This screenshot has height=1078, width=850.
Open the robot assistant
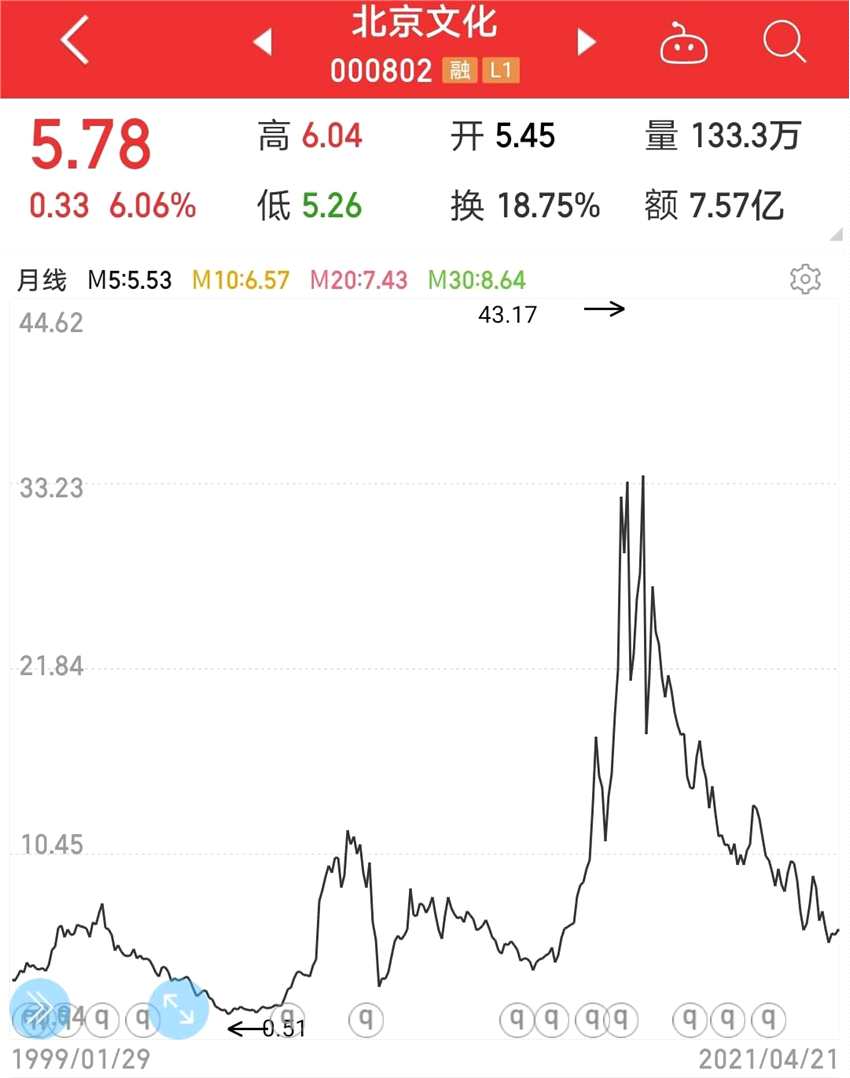coord(684,43)
